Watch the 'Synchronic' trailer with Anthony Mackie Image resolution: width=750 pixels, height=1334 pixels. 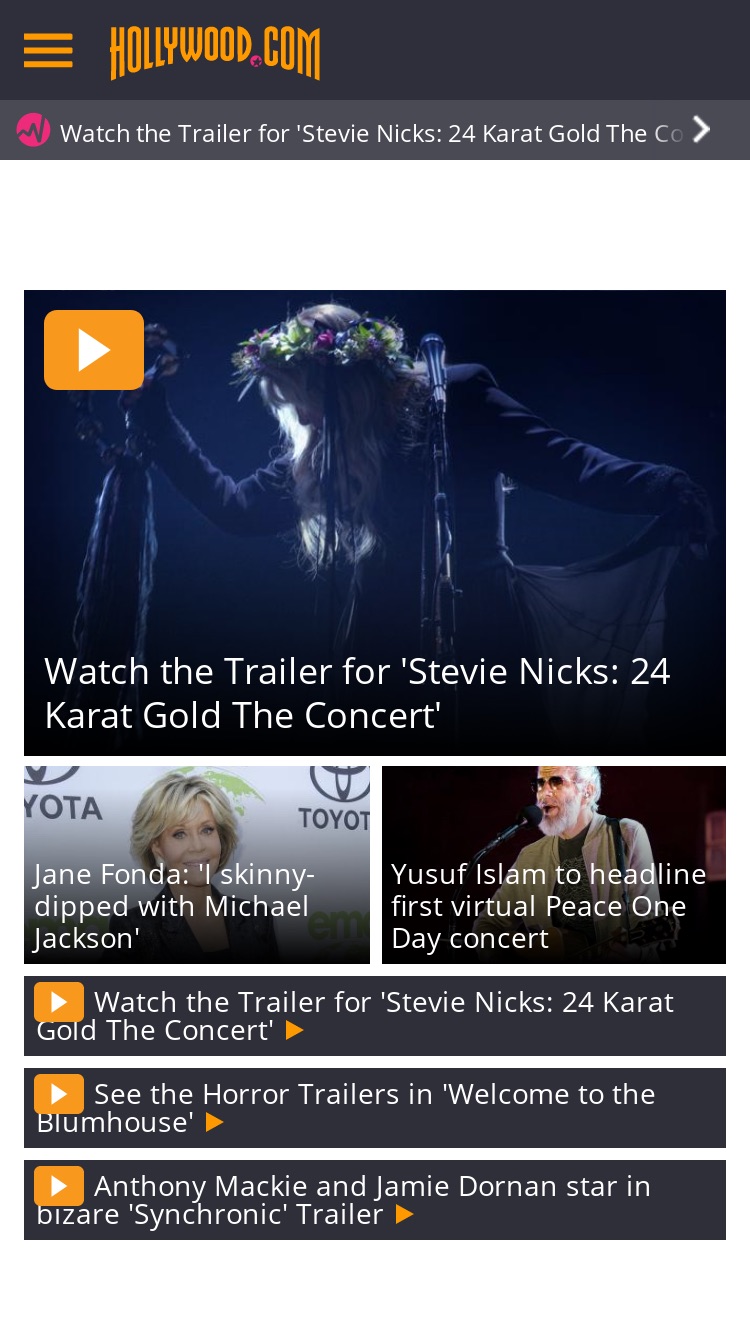[375, 1200]
